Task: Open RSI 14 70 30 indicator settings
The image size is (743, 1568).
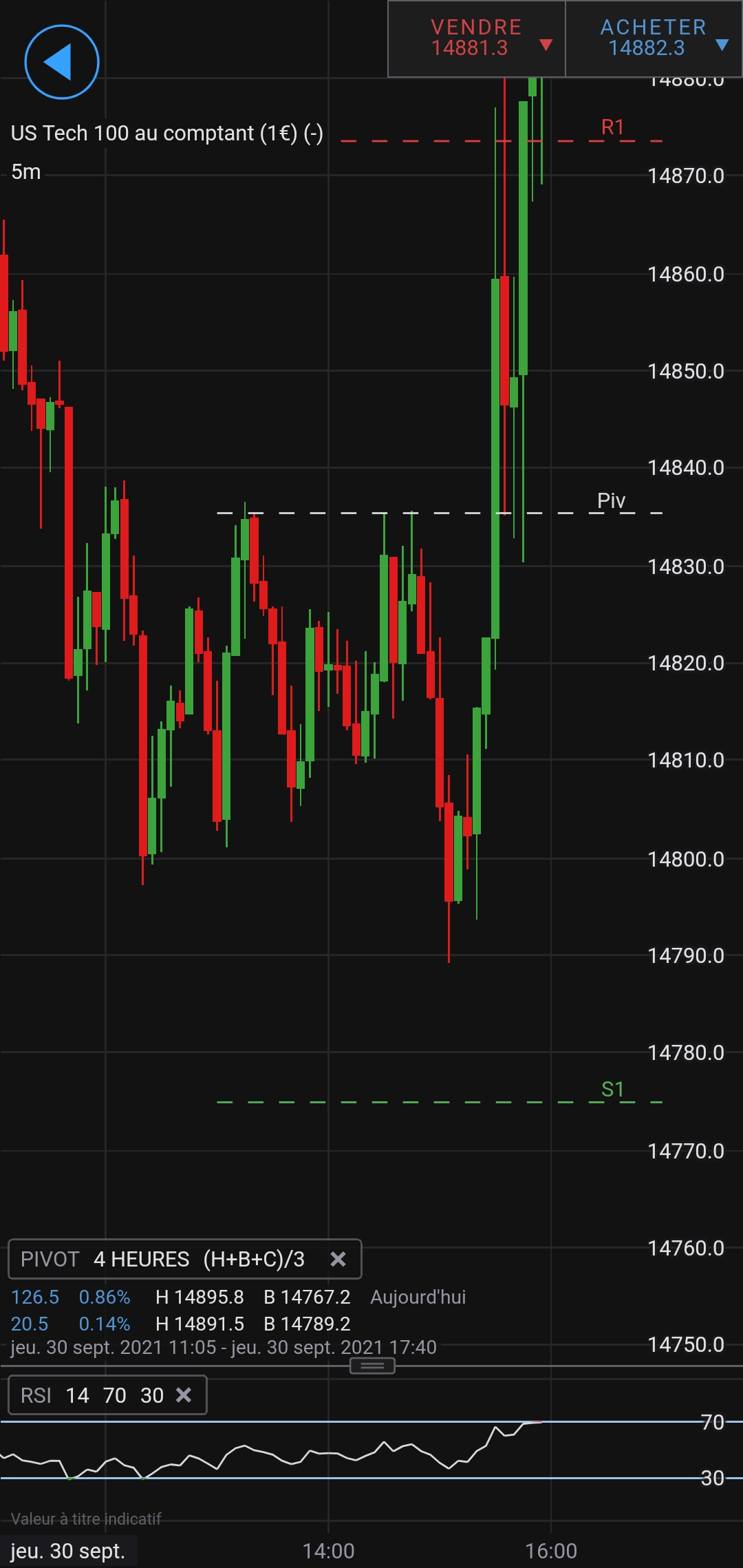Action: tap(91, 1395)
